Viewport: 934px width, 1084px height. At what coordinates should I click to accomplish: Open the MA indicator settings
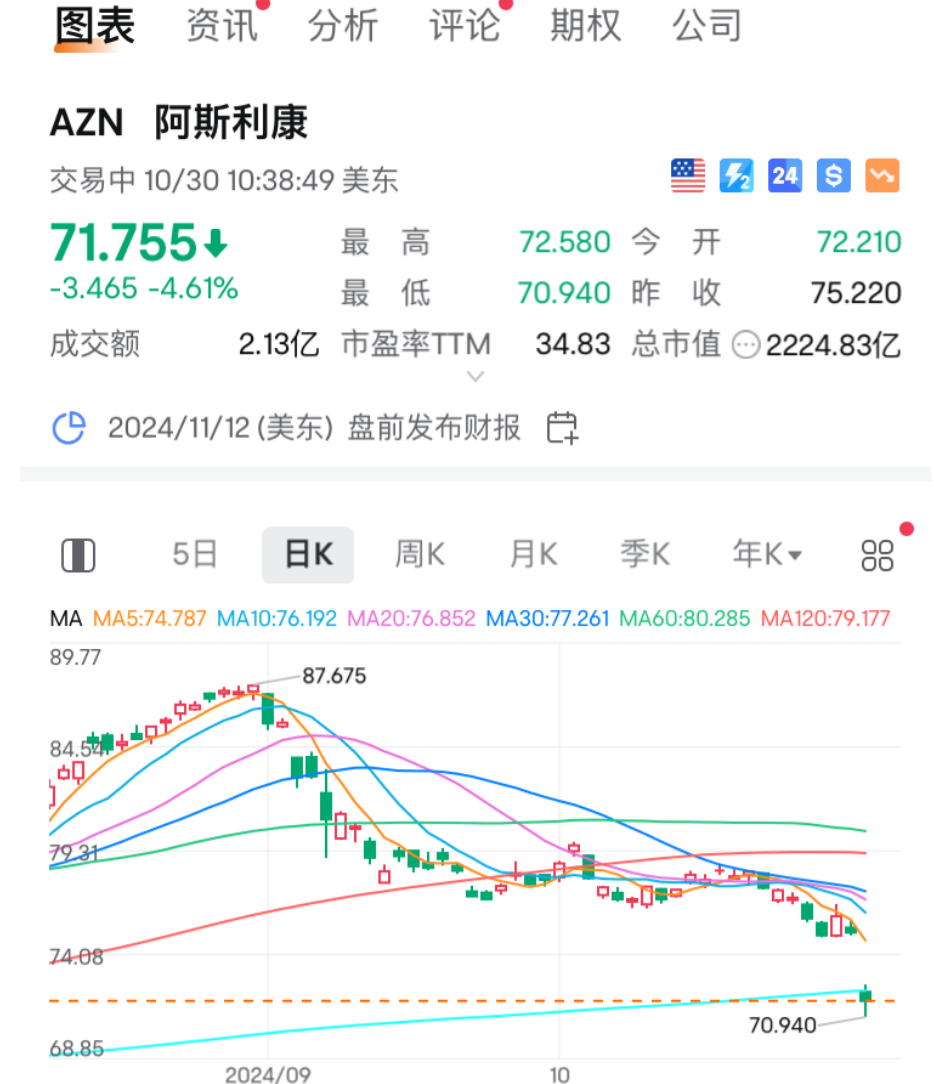[x=66, y=619]
